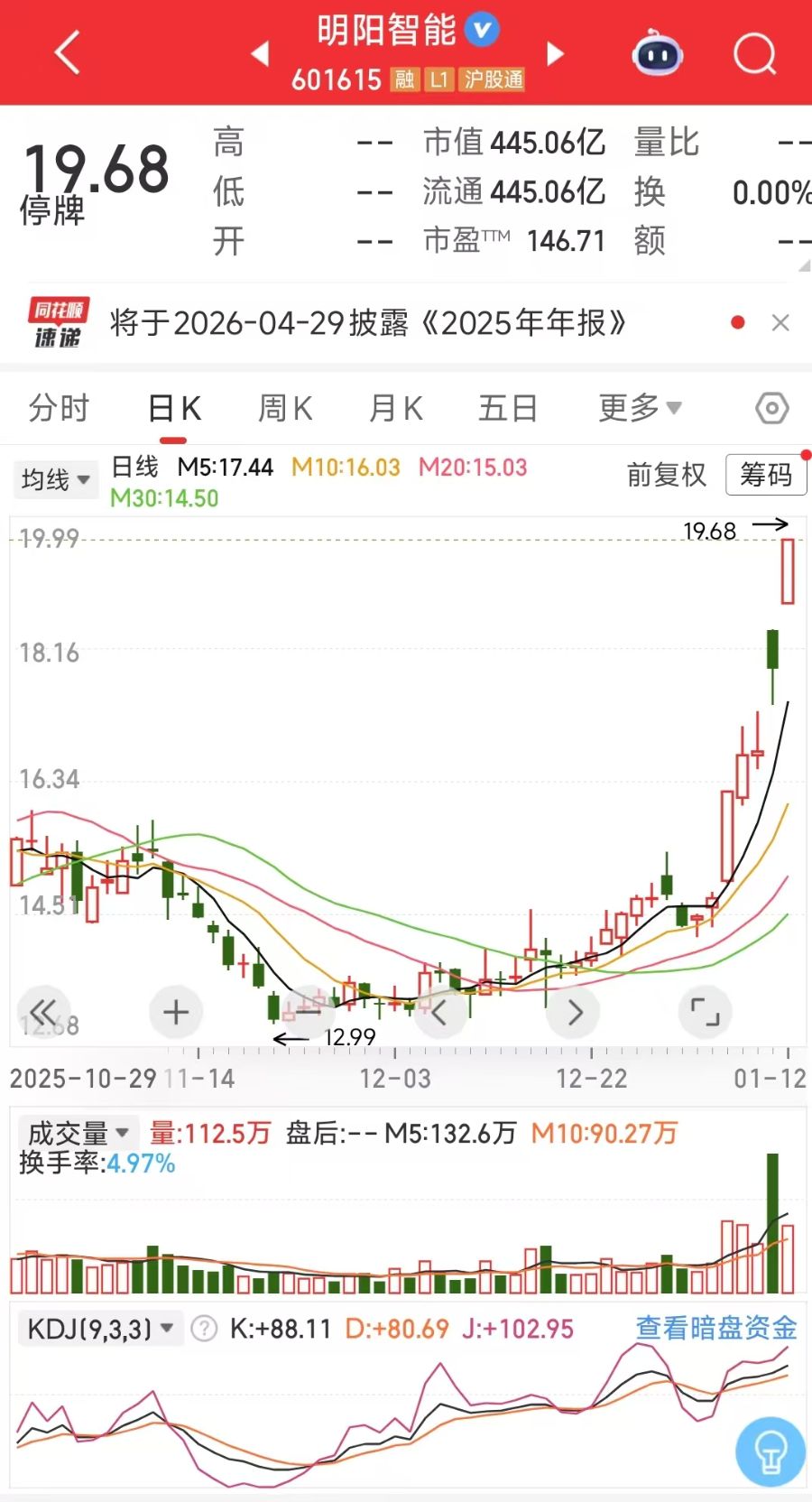Viewport: 812px width, 1502px height.
Task: Switch to the 五日 tab
Action: coord(508,409)
